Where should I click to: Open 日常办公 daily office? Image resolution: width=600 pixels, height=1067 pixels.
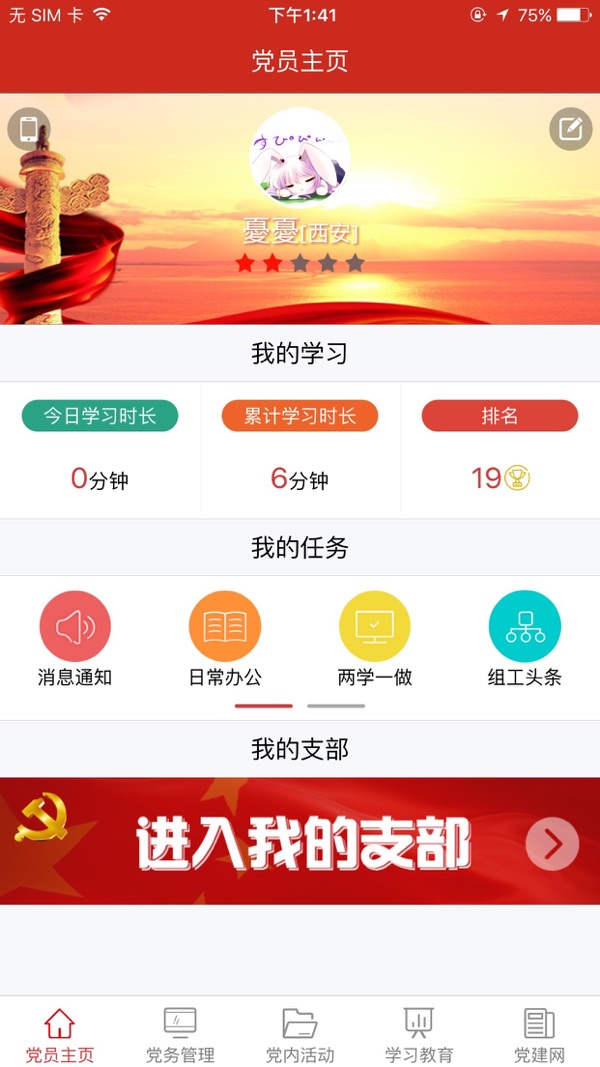pos(225,627)
